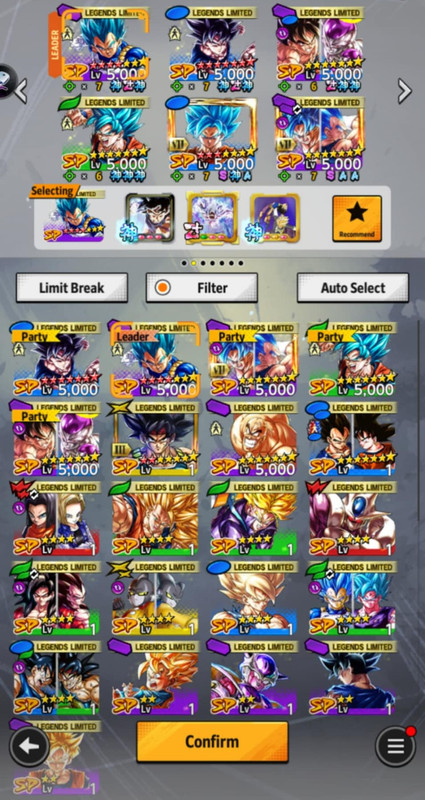The image size is (425, 800).
Task: Tap the gold-framed blue-haired party member
Action: 212,137
